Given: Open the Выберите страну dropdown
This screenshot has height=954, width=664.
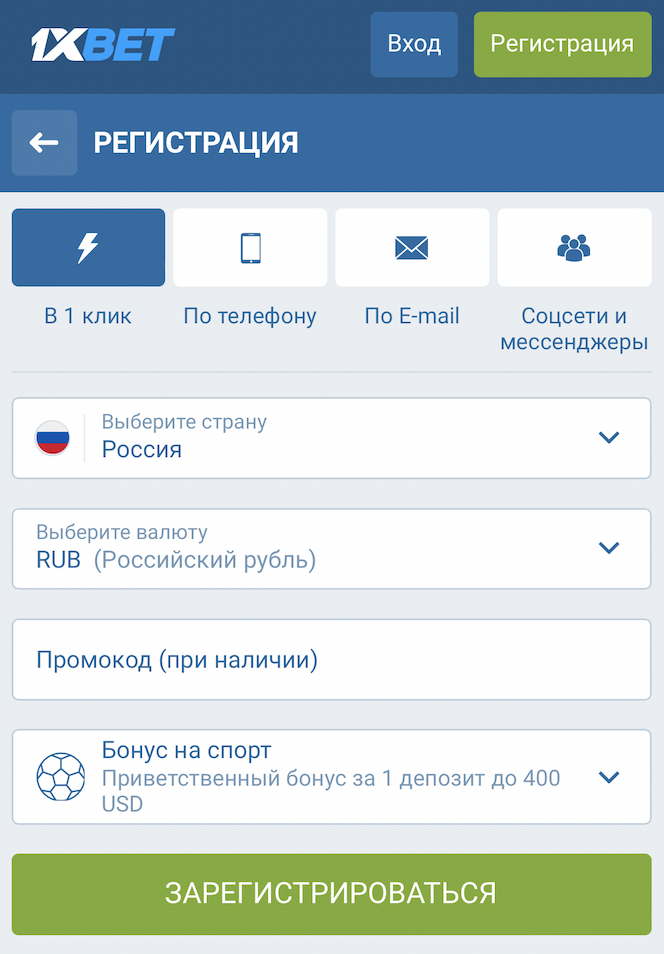Looking at the screenshot, I should (331, 438).
